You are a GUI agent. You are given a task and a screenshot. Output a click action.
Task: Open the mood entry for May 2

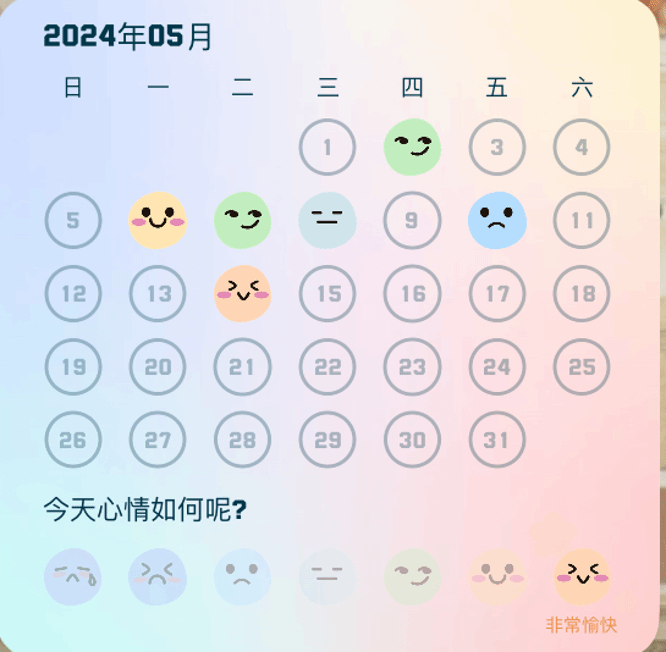coord(412,148)
